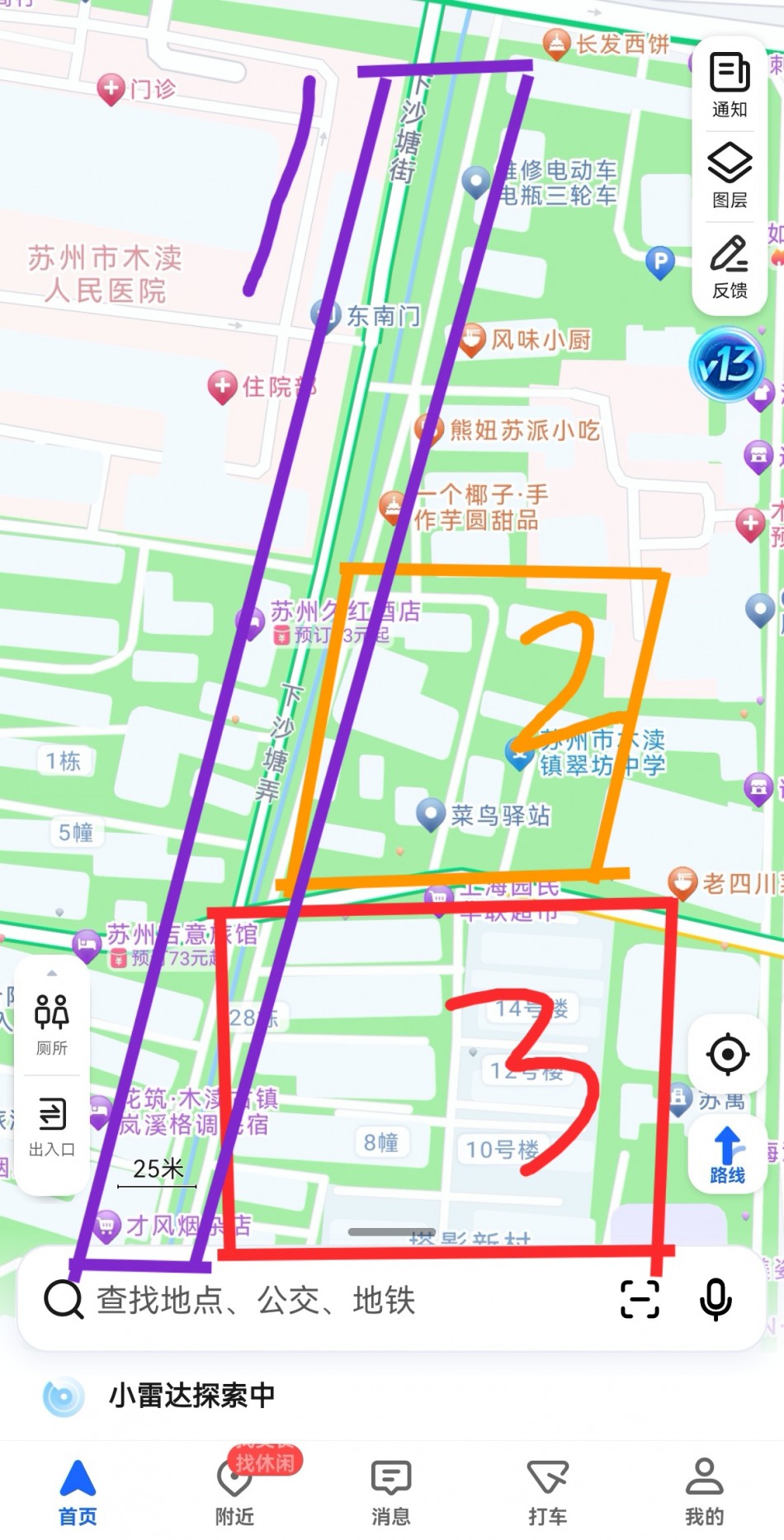This screenshot has width=784, height=1540.
Task: Find nearby 厕所 restrooms
Action: pyautogui.click(x=51, y=1024)
